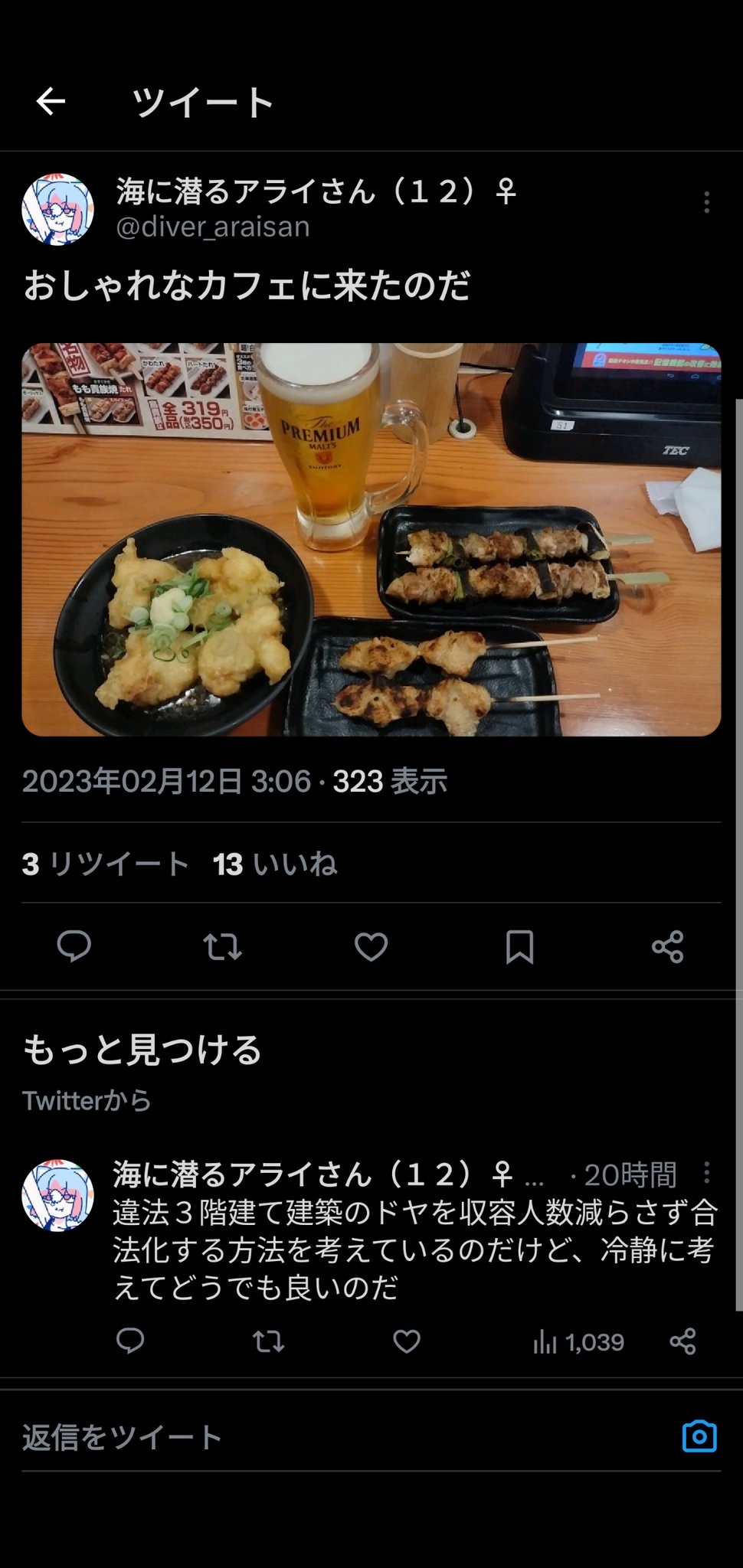View analytics with 1,039 views
This screenshot has width=743, height=1568.
pos(579,1342)
